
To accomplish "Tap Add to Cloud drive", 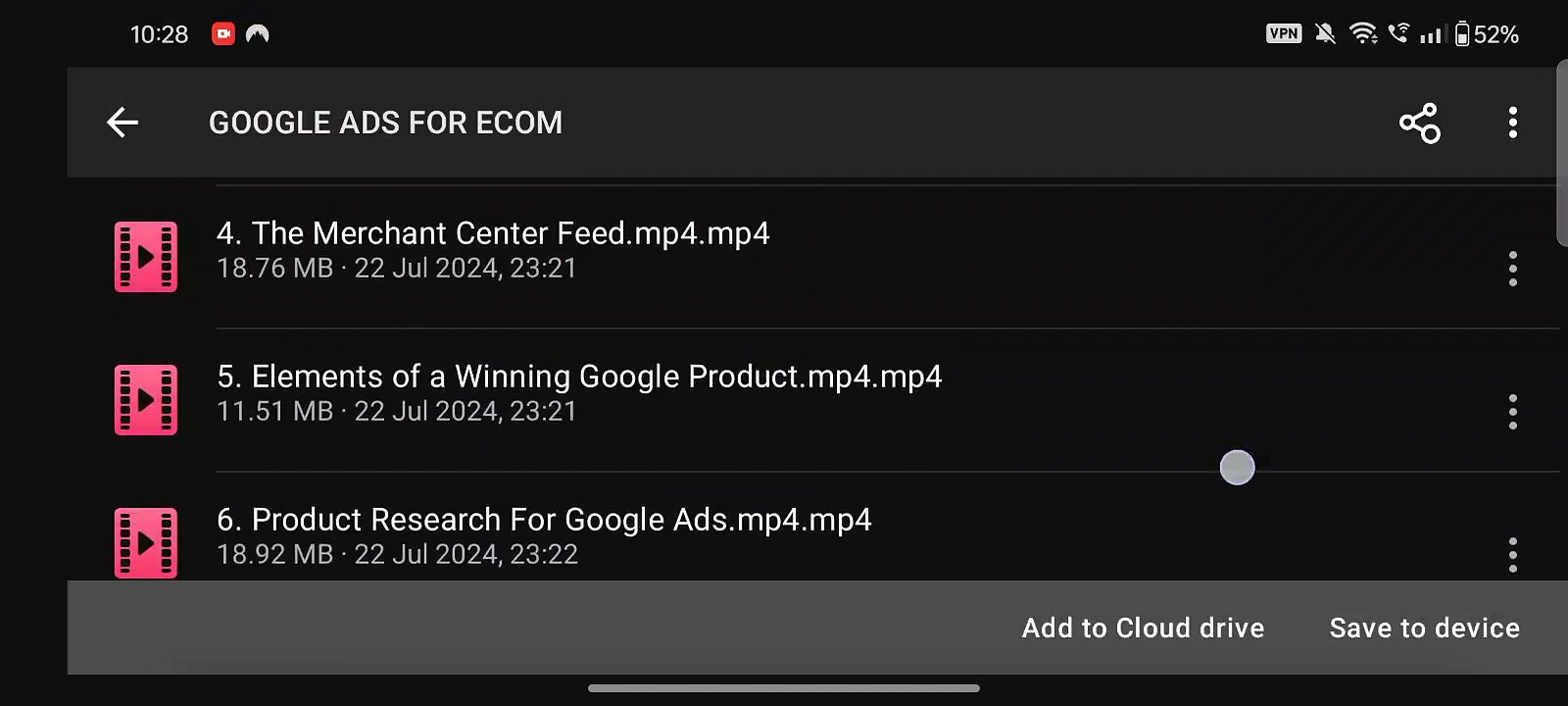I will pyautogui.click(x=1143, y=628).
